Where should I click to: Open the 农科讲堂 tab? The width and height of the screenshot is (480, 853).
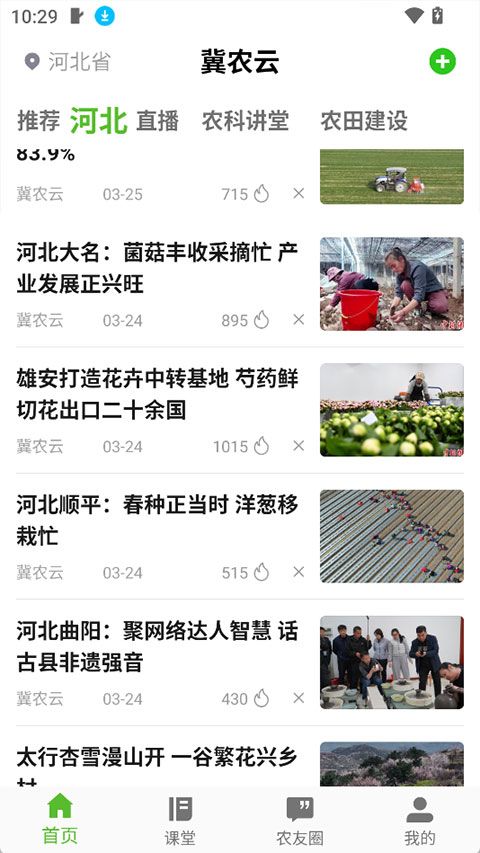click(245, 121)
